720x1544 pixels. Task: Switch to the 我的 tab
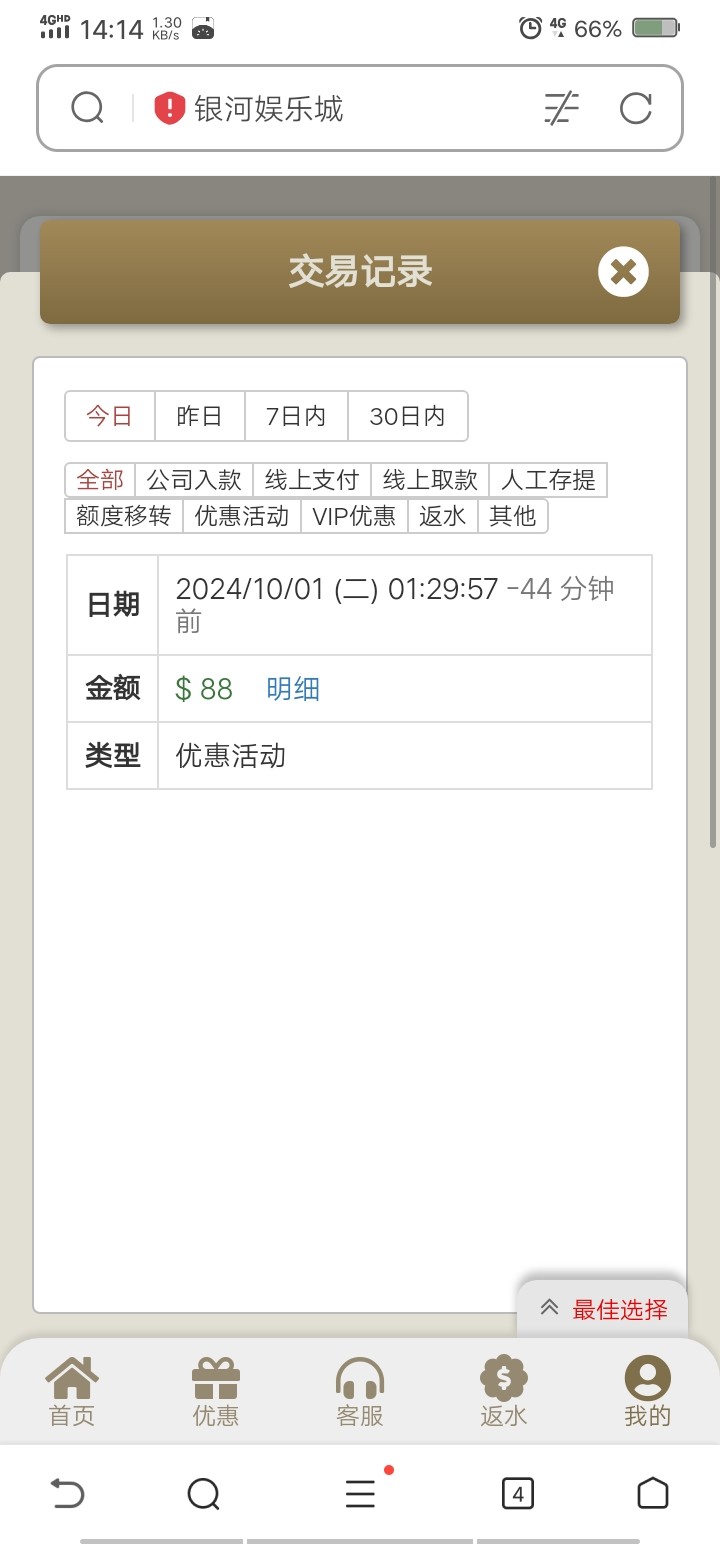pos(648,1392)
